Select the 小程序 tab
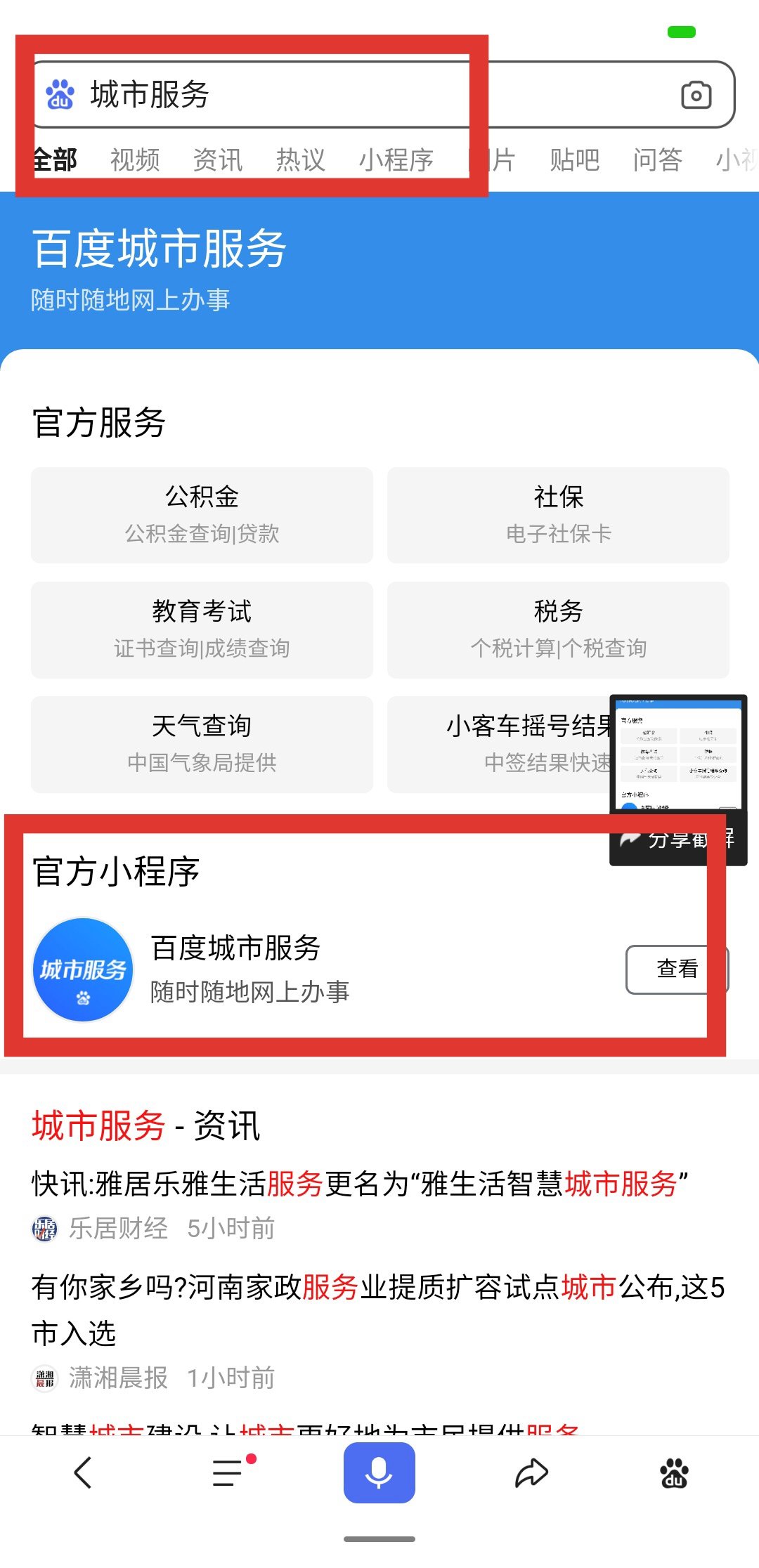 click(x=396, y=160)
